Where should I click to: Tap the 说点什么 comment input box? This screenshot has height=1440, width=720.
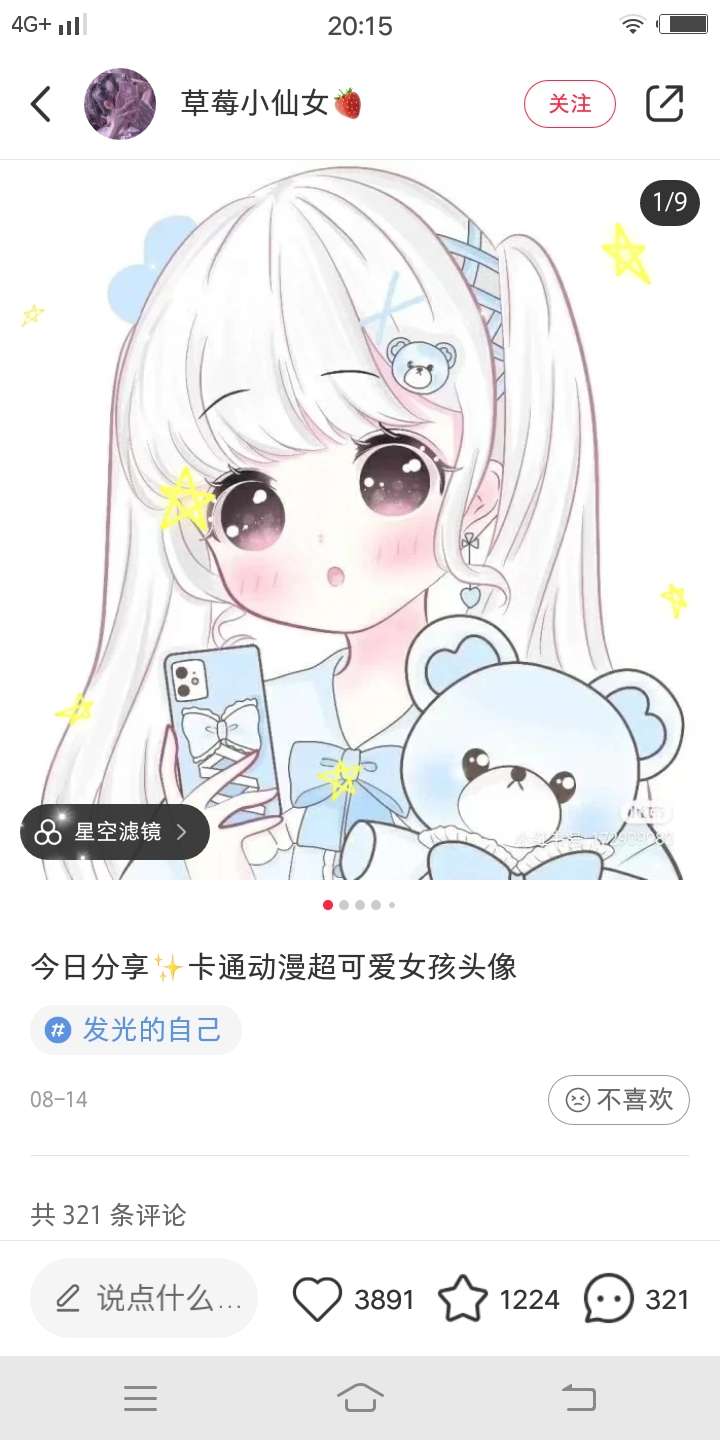(144, 1299)
